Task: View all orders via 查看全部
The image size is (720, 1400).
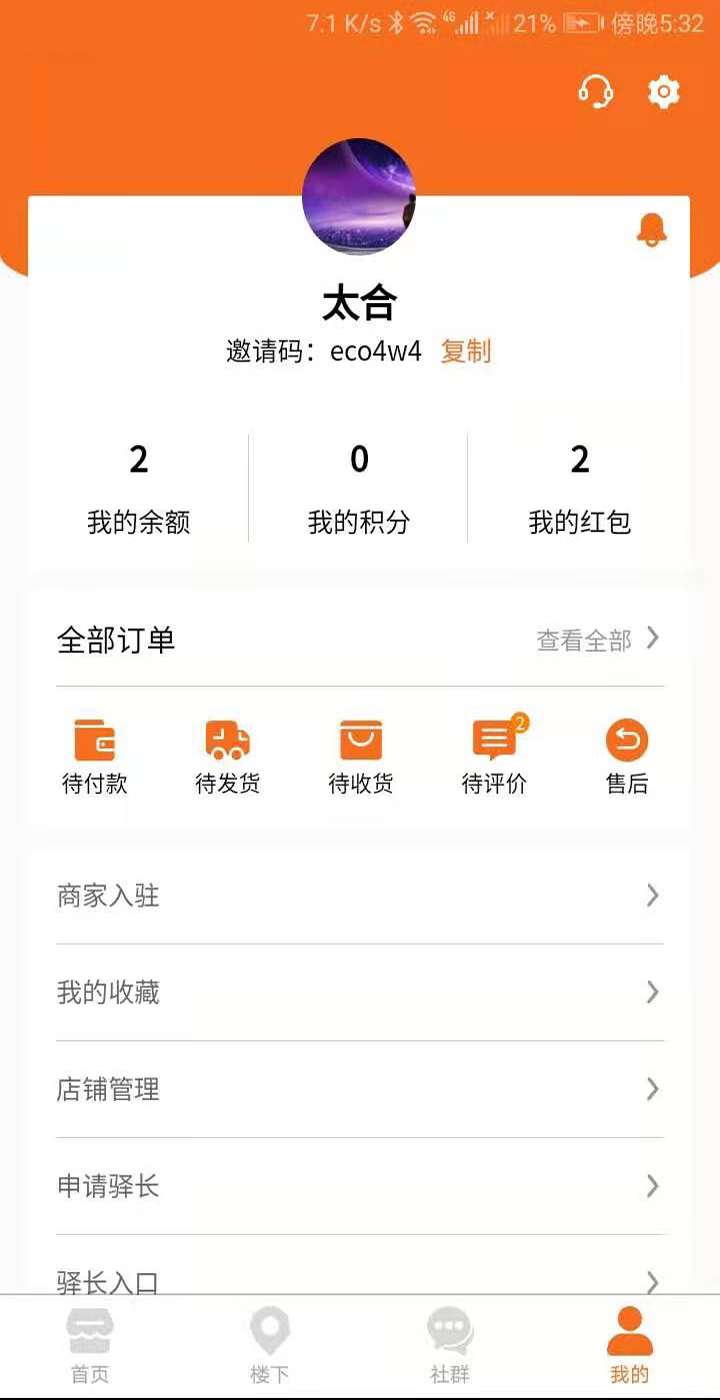Action: point(597,640)
